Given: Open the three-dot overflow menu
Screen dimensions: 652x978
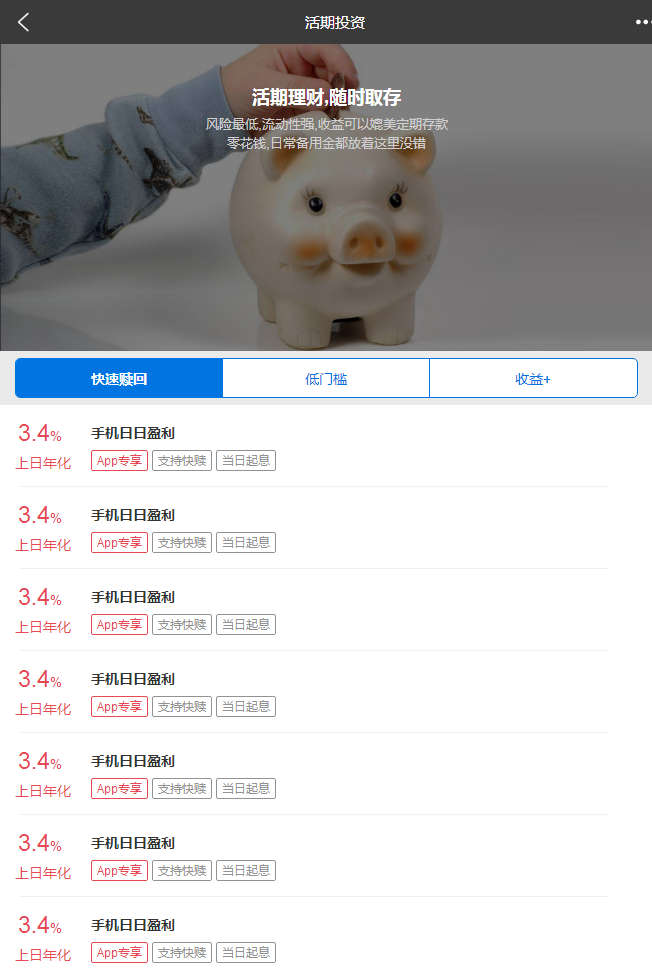Looking at the screenshot, I should [x=641, y=22].
